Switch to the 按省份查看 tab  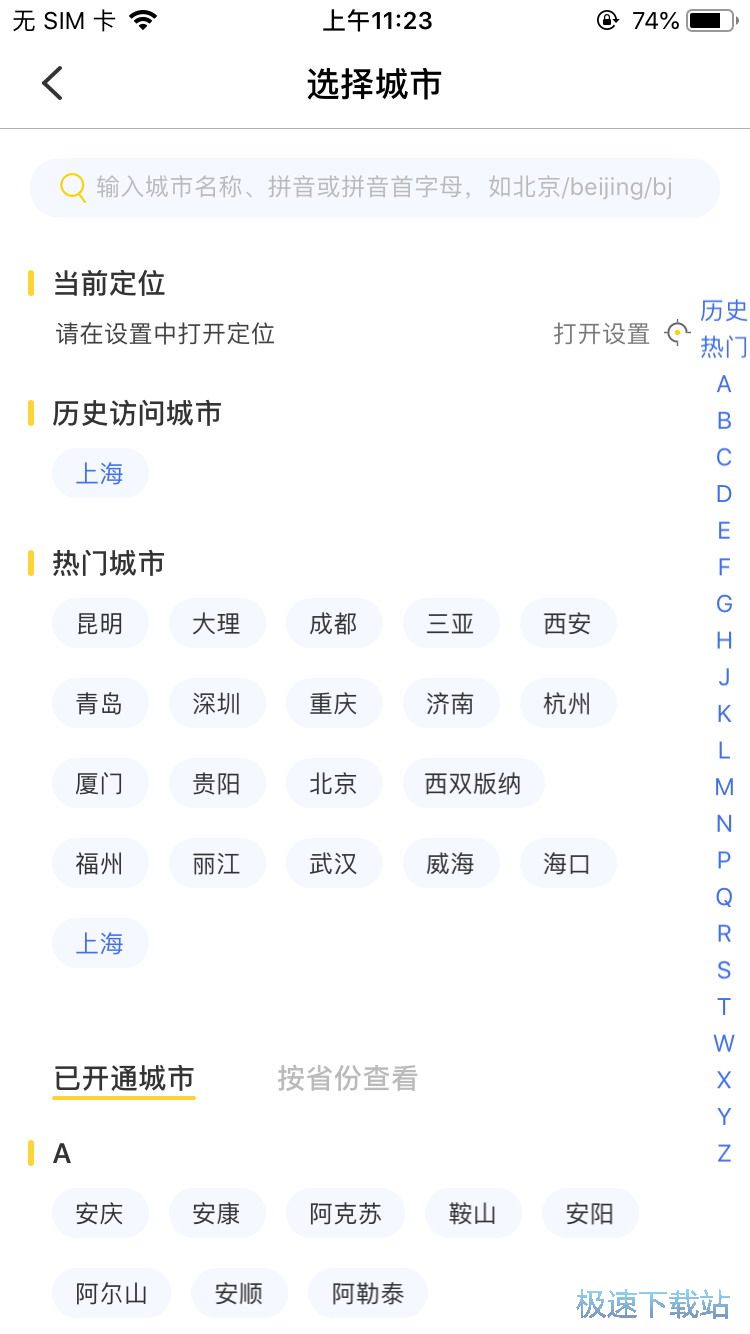tap(347, 1079)
